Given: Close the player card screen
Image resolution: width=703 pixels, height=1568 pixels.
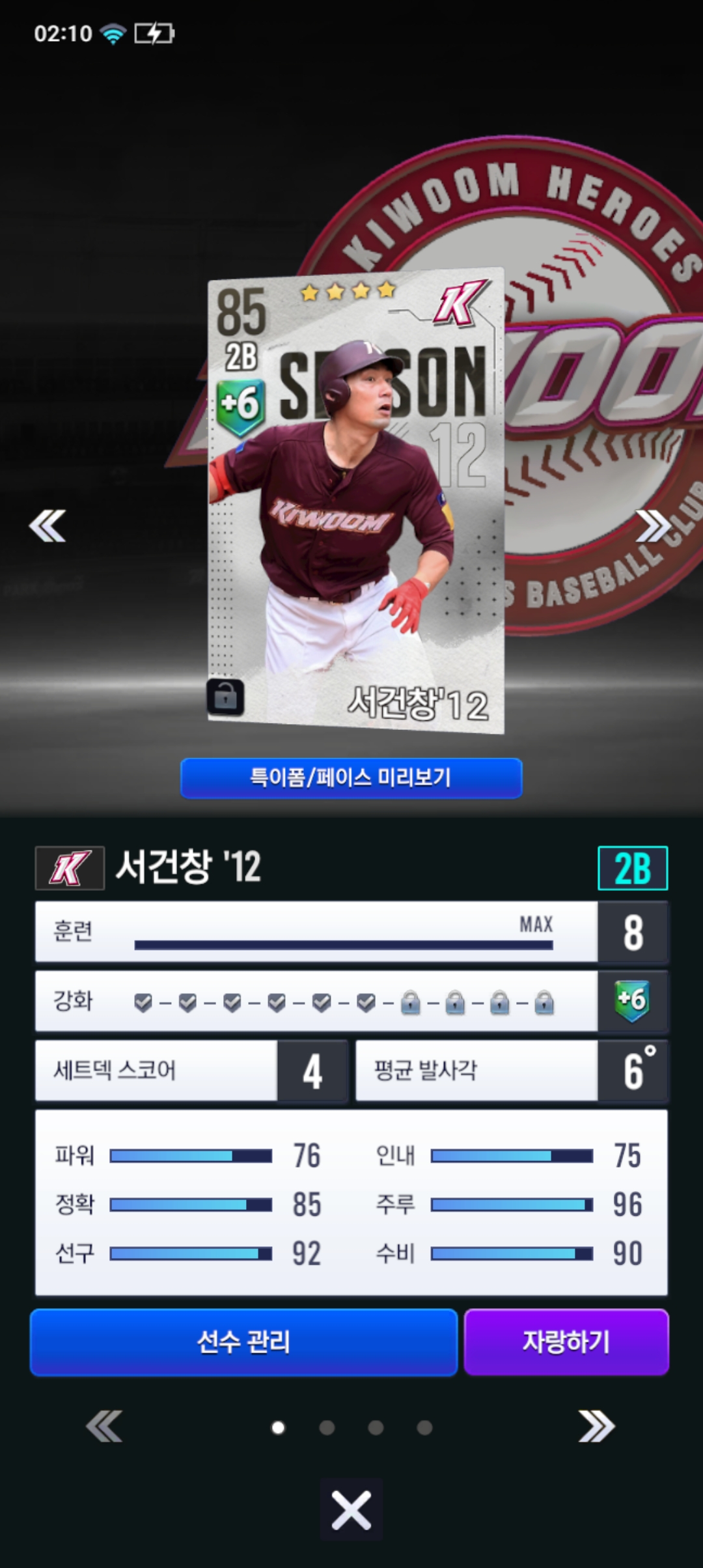Looking at the screenshot, I should click(351, 1509).
